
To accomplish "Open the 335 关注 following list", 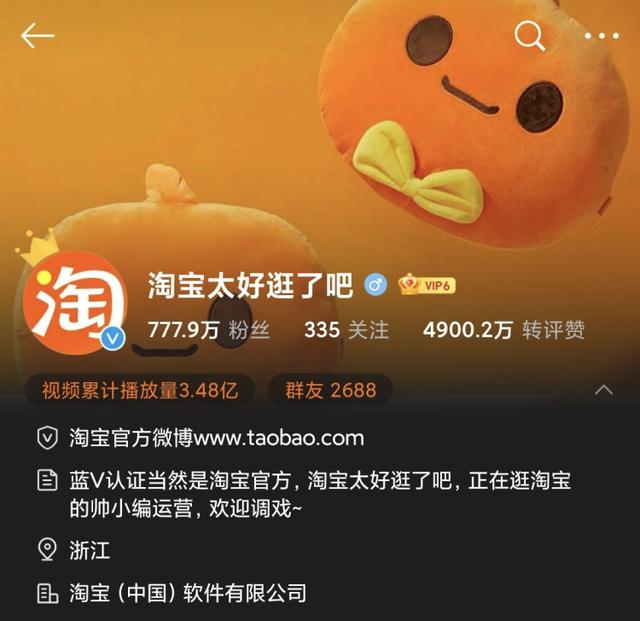I will 347,330.
